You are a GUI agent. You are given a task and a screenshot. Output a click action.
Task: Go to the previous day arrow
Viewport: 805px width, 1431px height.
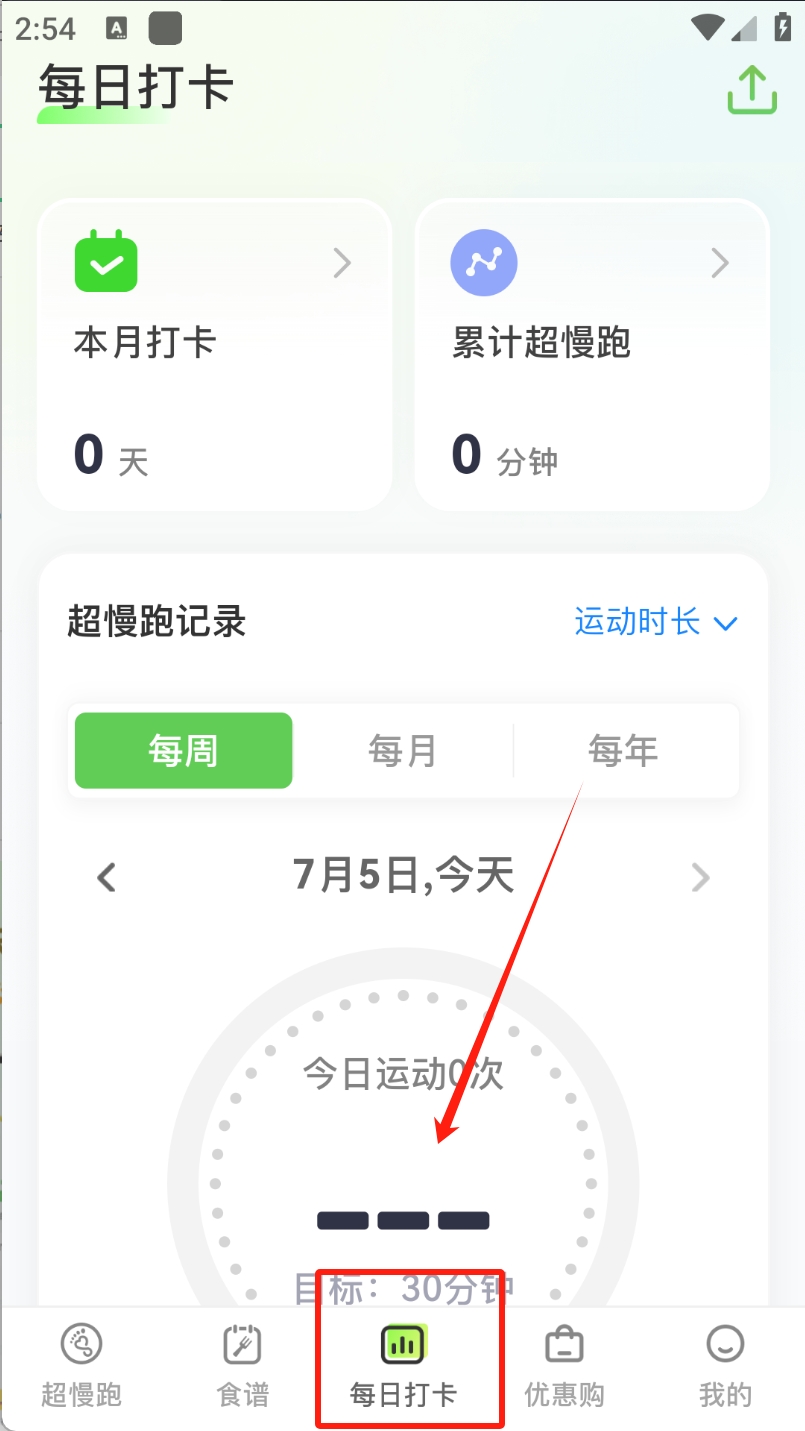tap(106, 878)
